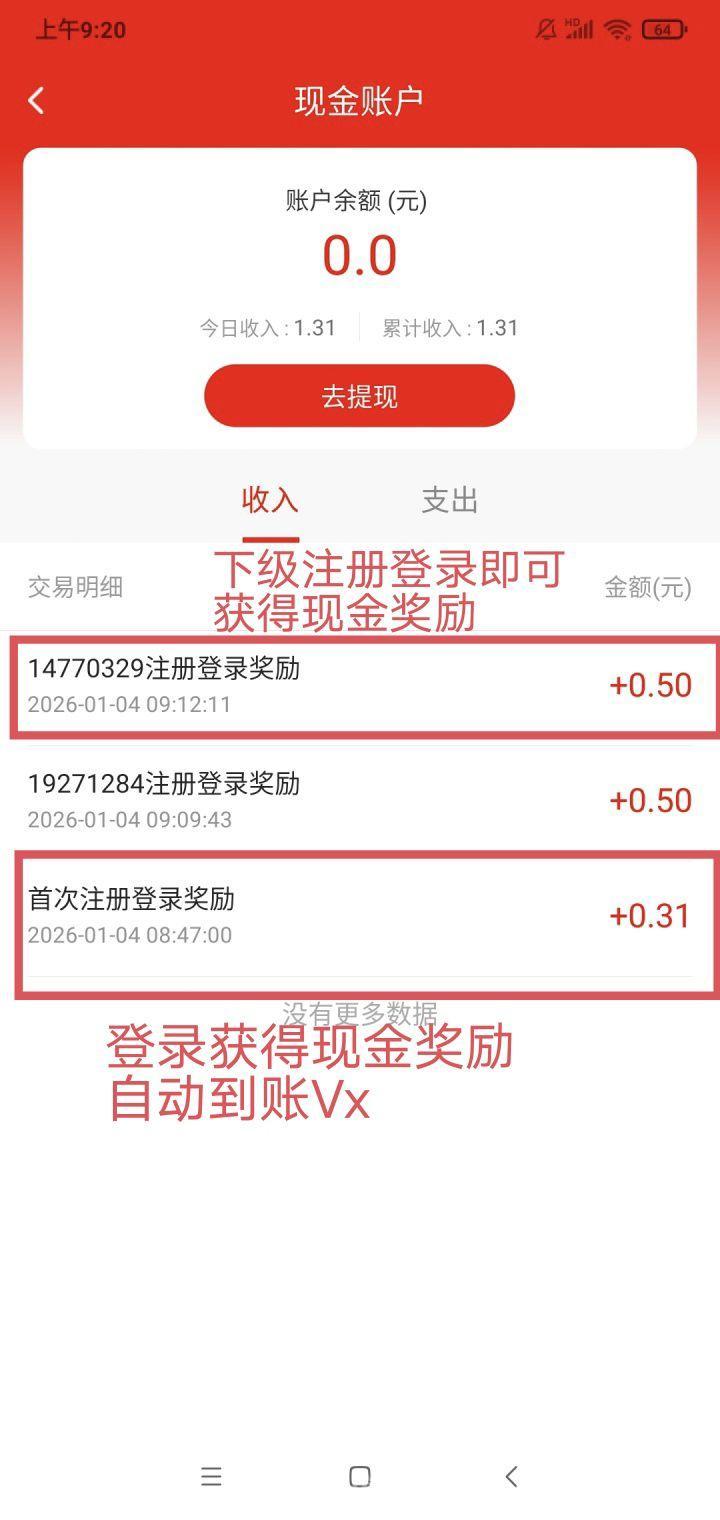The height and width of the screenshot is (1520, 720).
Task: Tap the 账户余额 balance showing 0.0
Action: click(359, 253)
